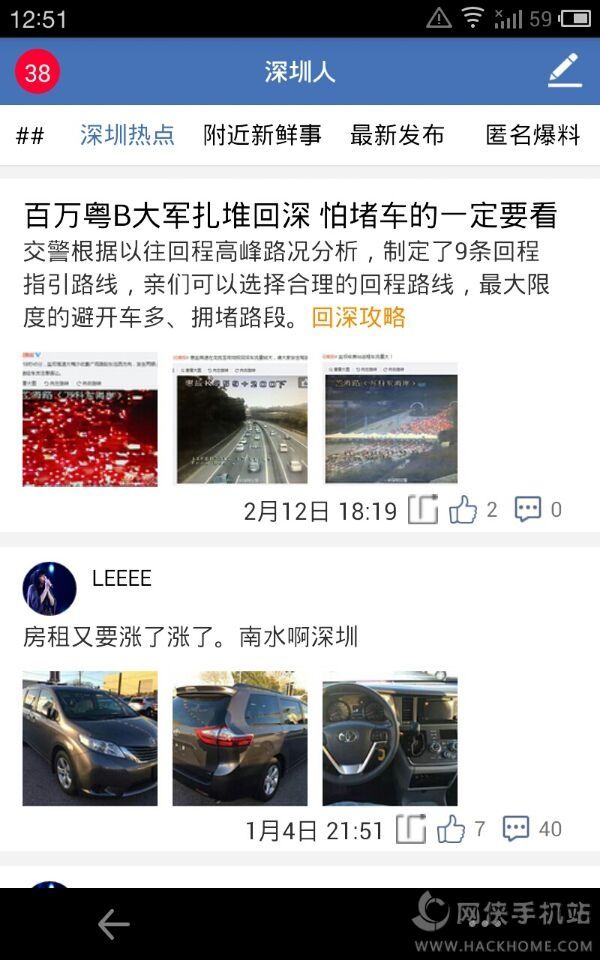The width and height of the screenshot is (600, 960).
Task: Go to 匿名爆料 tab
Action: (x=532, y=136)
